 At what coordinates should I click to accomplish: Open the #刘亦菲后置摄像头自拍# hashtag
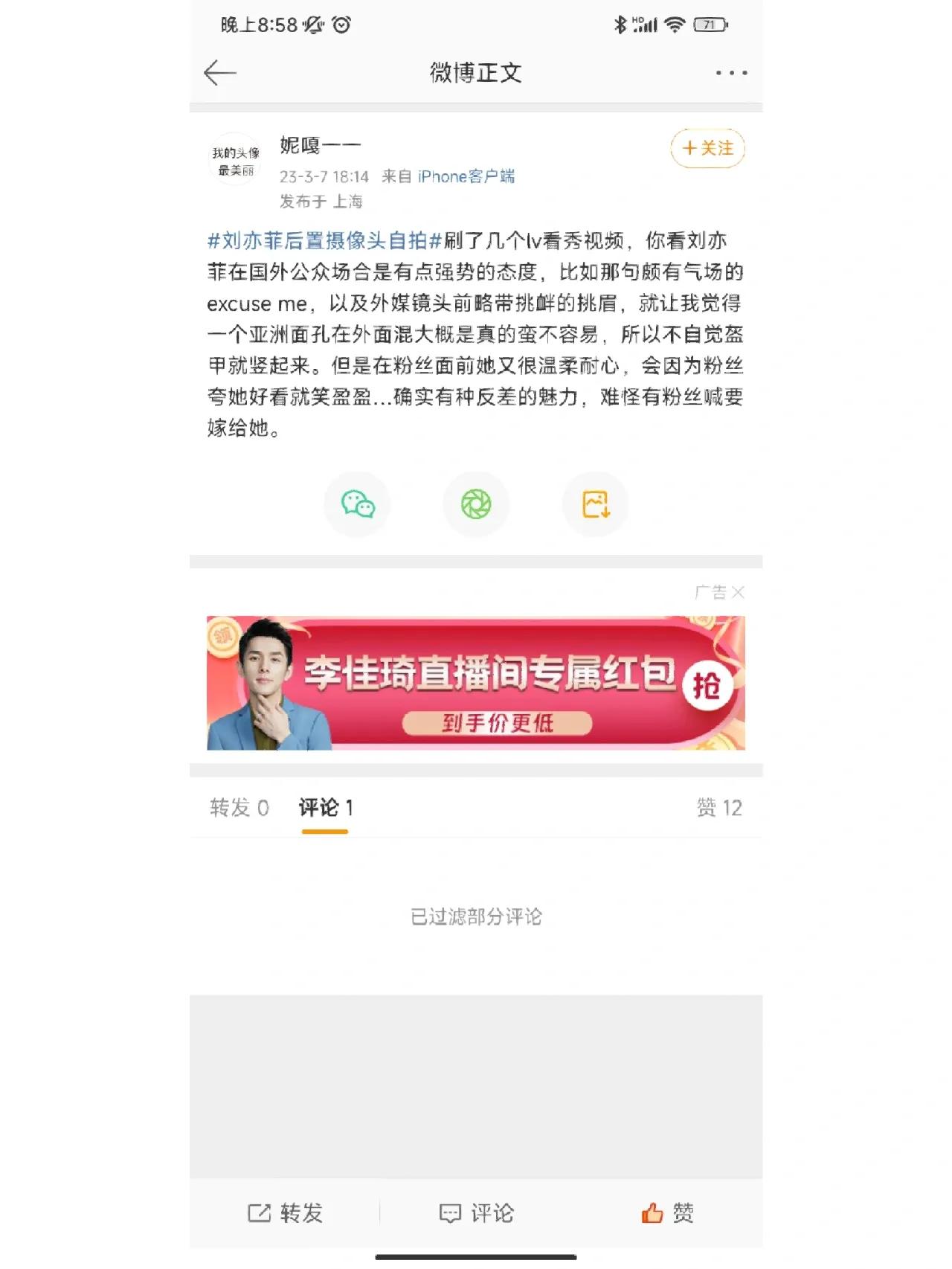(325, 241)
